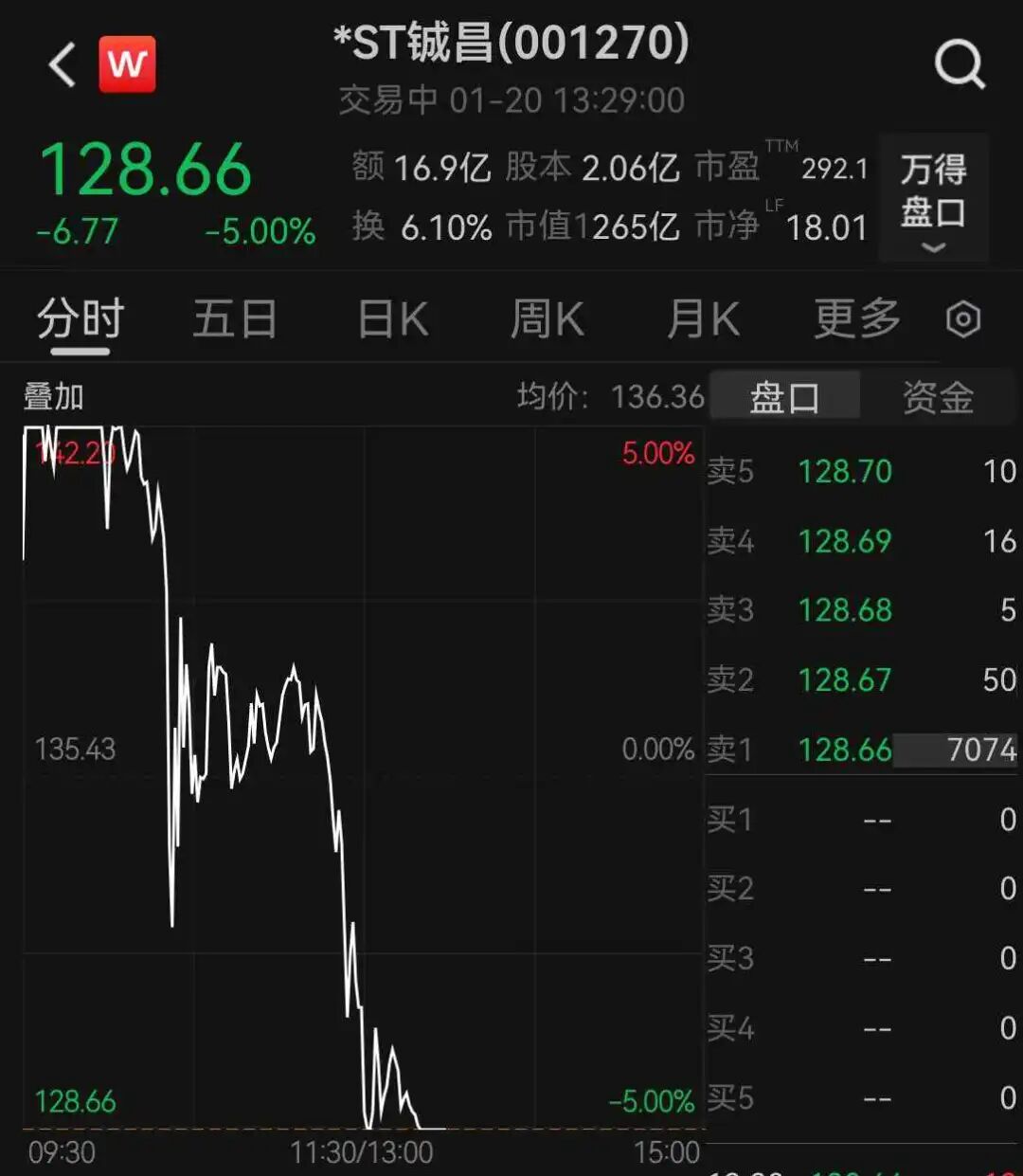Viewport: 1023px width, 1176px height.
Task: Open the red W Wind icon
Action: (127, 64)
